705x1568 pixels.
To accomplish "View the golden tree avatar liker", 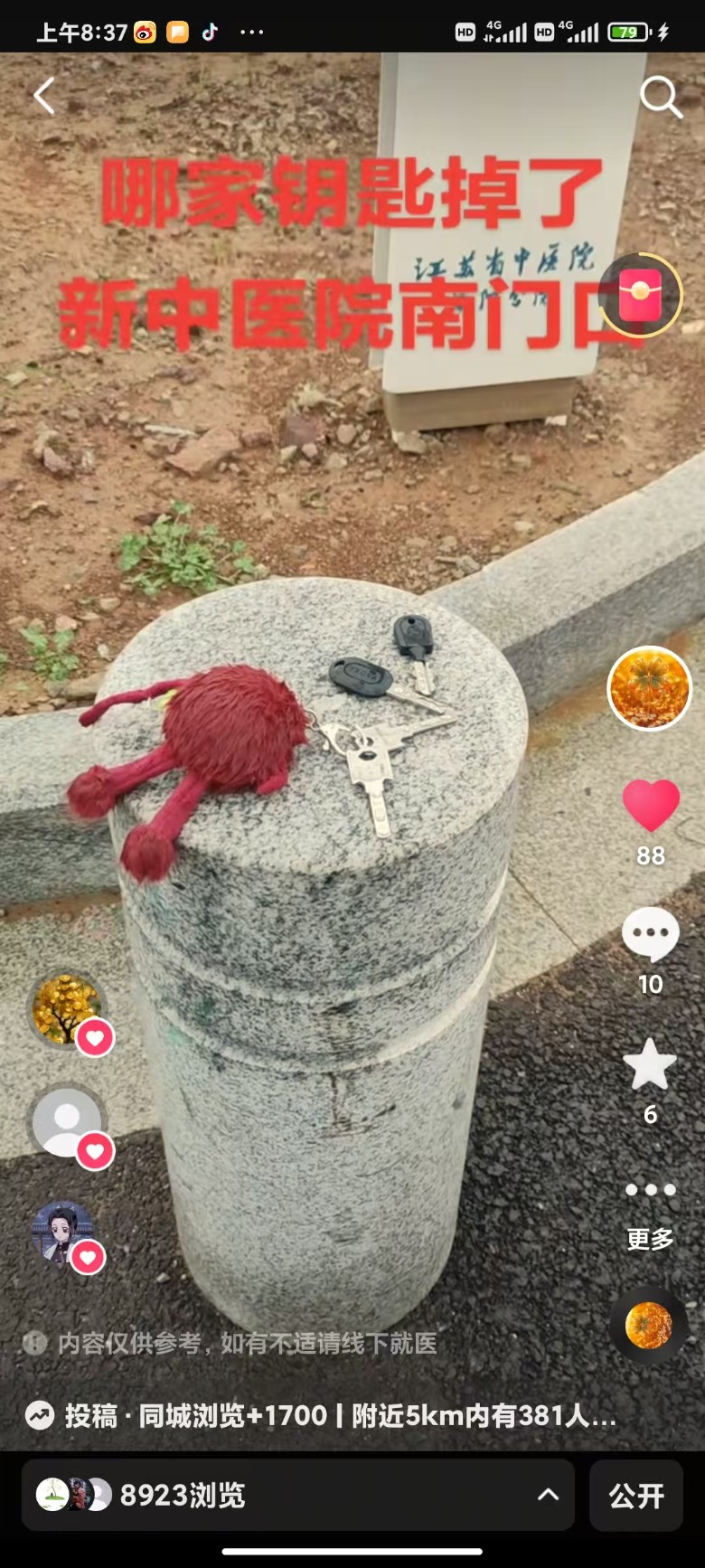I will (66, 1009).
